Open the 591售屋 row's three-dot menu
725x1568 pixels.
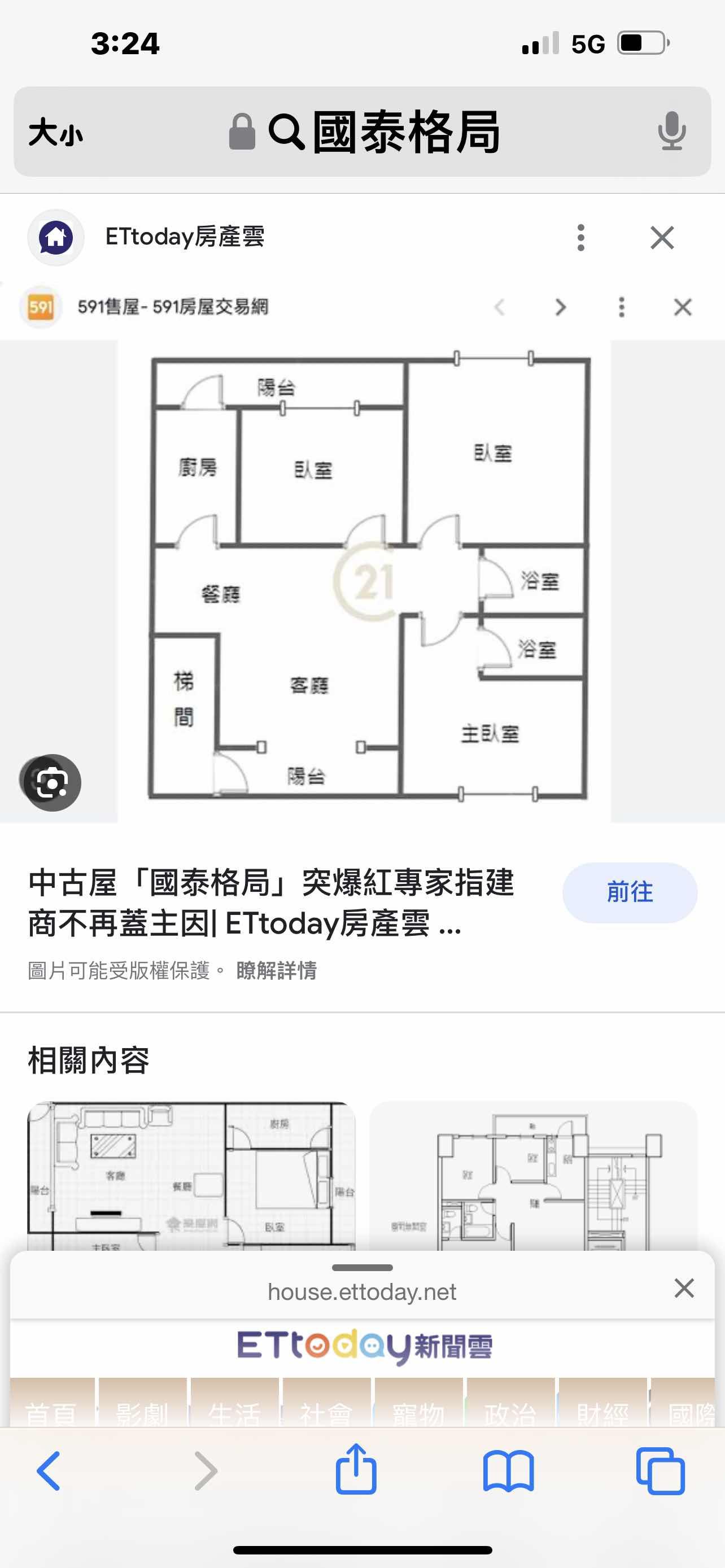[x=621, y=308]
